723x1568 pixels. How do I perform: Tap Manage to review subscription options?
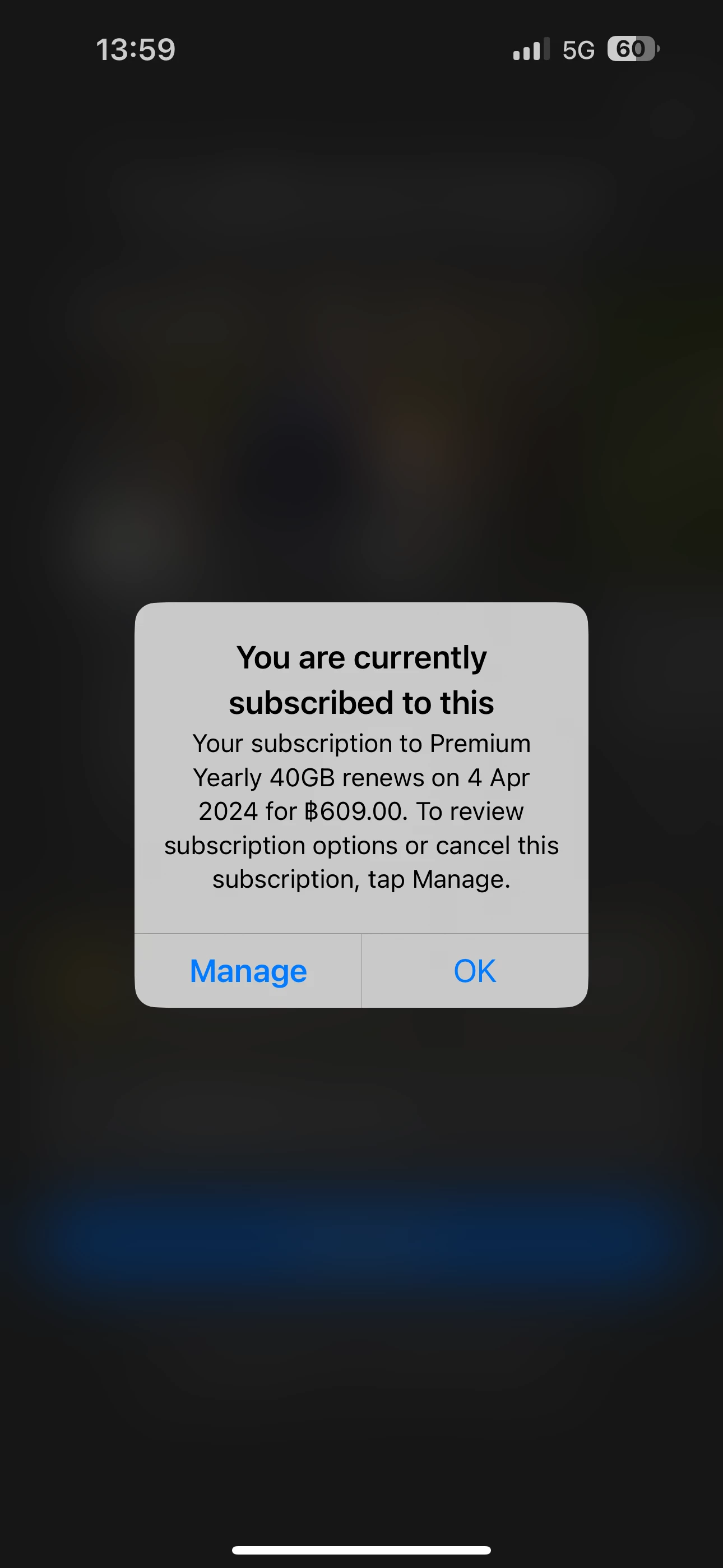coord(248,971)
